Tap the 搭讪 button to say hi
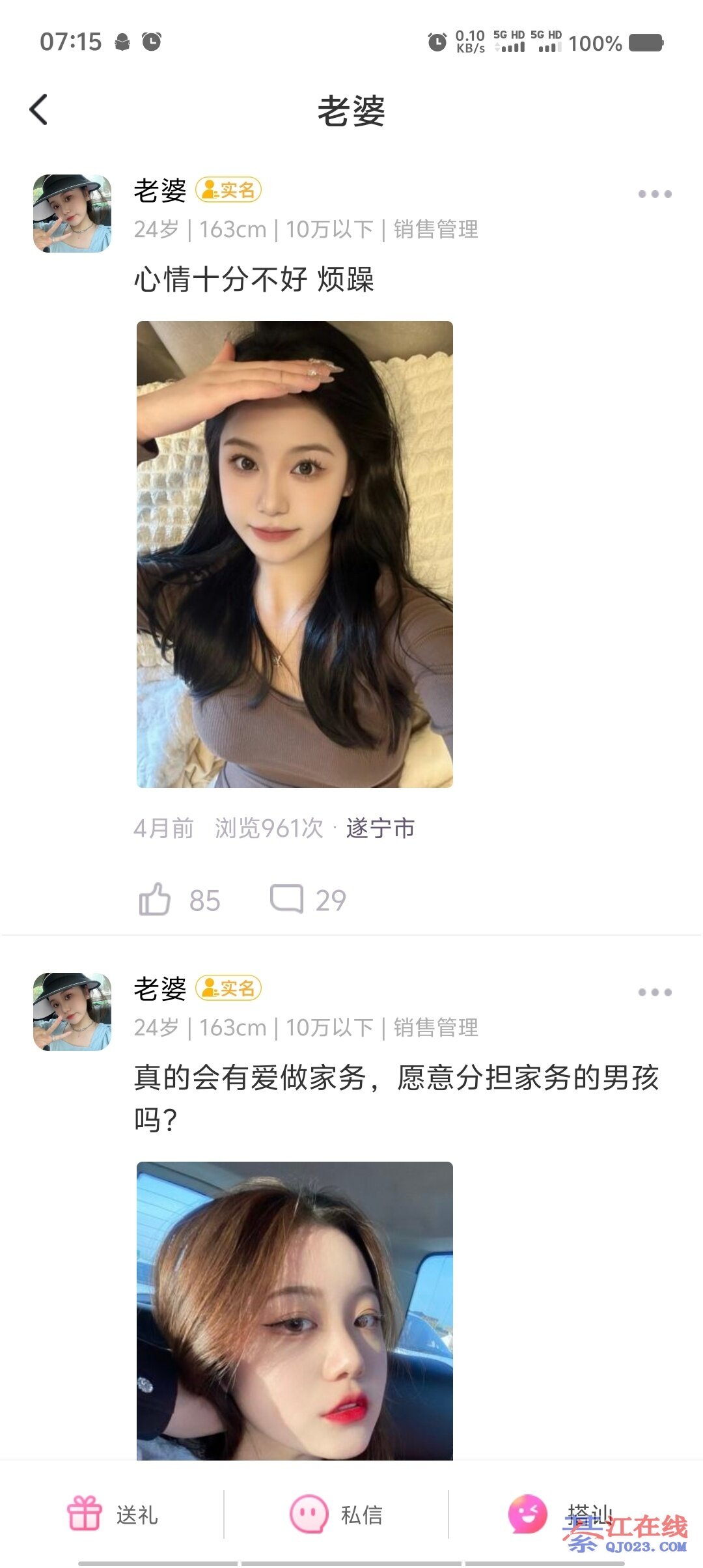703x1568 pixels. [560, 1515]
